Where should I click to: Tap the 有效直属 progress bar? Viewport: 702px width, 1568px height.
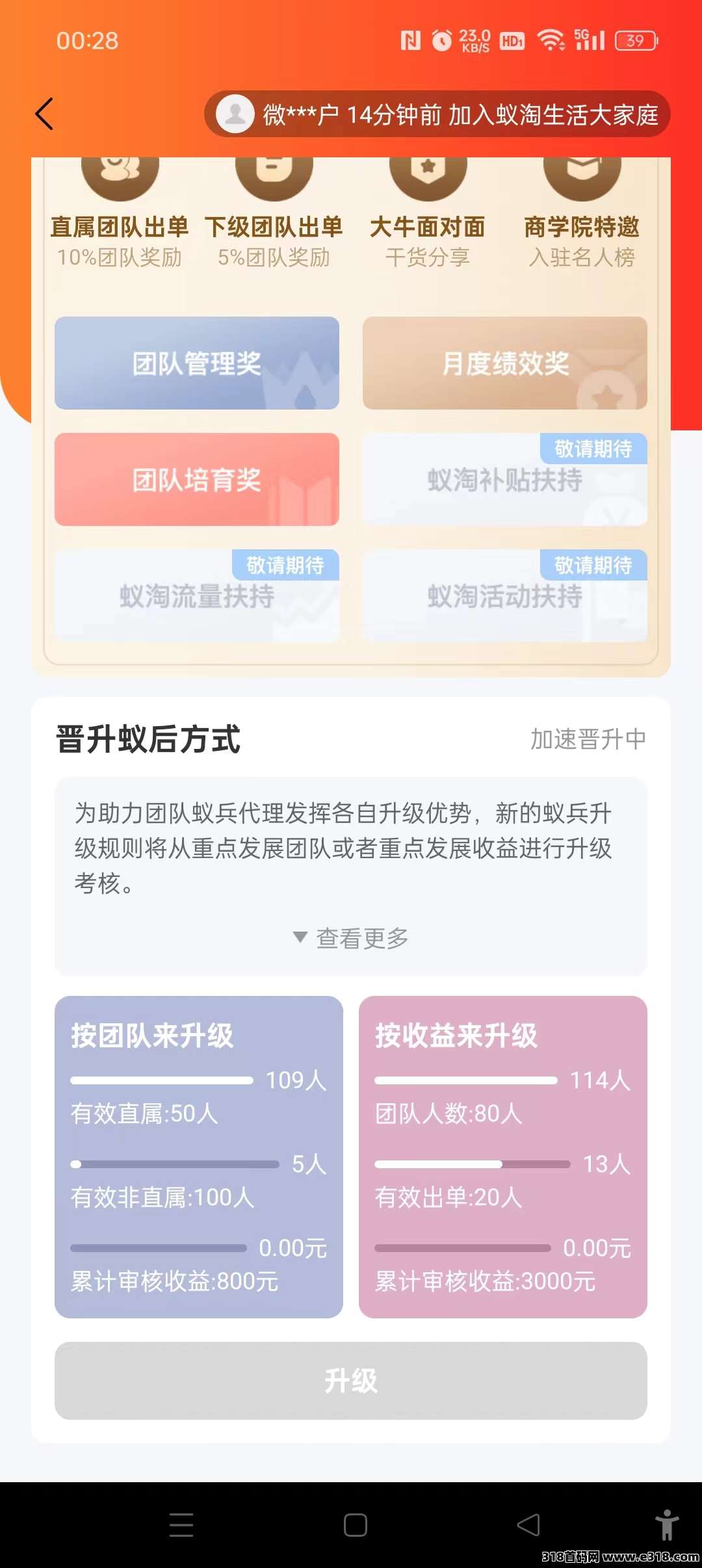coord(161,1080)
